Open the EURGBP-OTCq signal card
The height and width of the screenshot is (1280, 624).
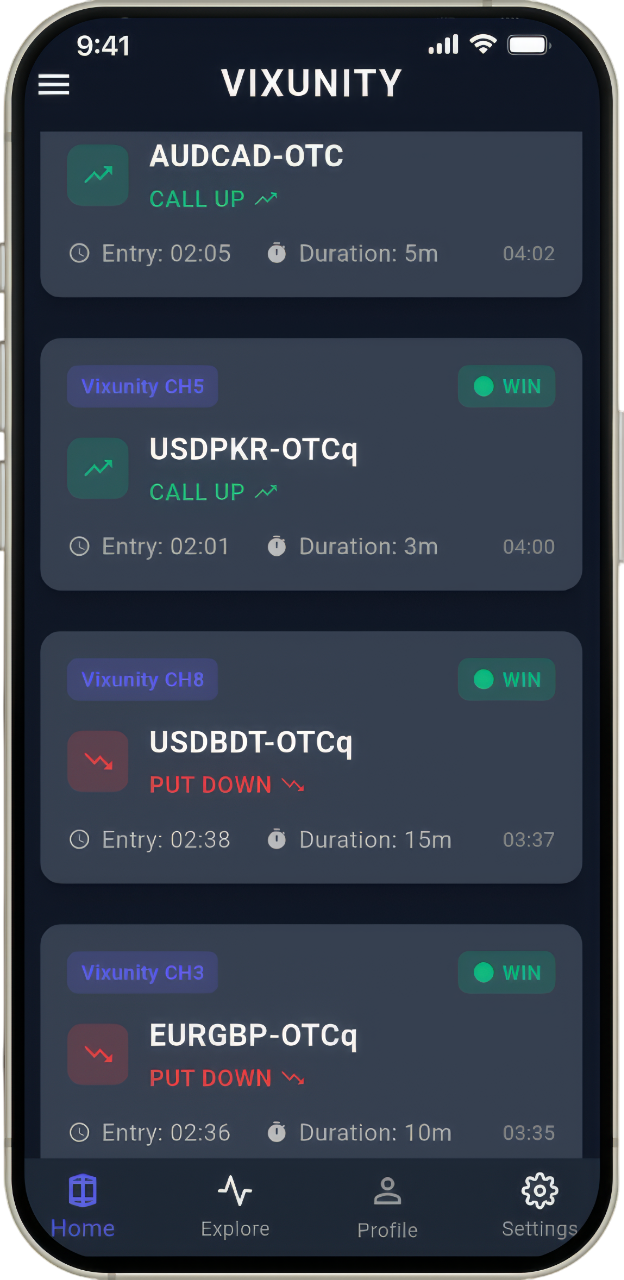click(311, 1045)
